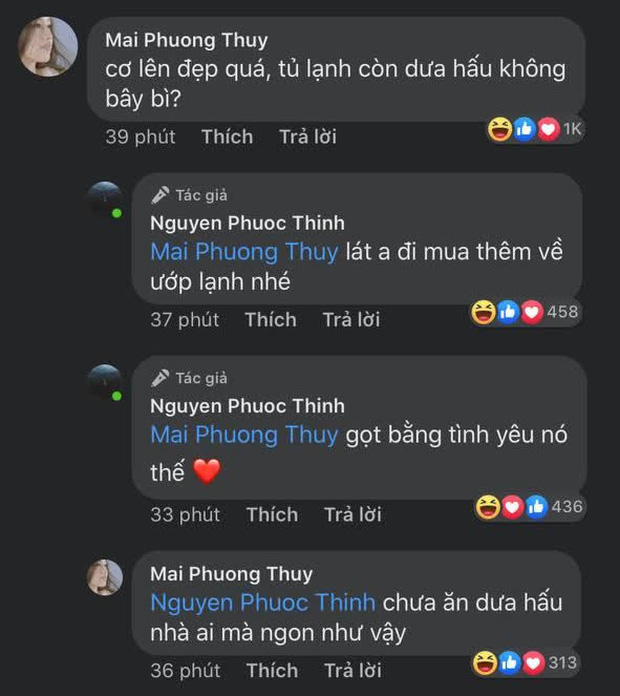Reply to the "cơ lên đẹp quá" comment

click(x=308, y=136)
